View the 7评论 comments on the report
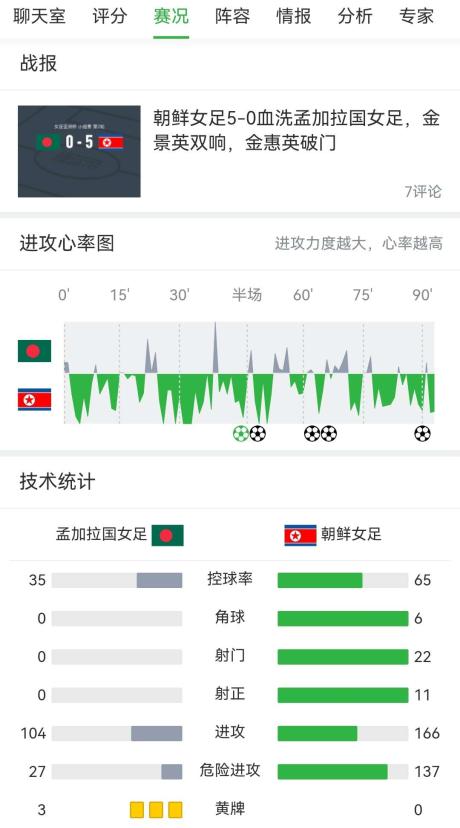This screenshot has width=460, height=828. coord(423,191)
